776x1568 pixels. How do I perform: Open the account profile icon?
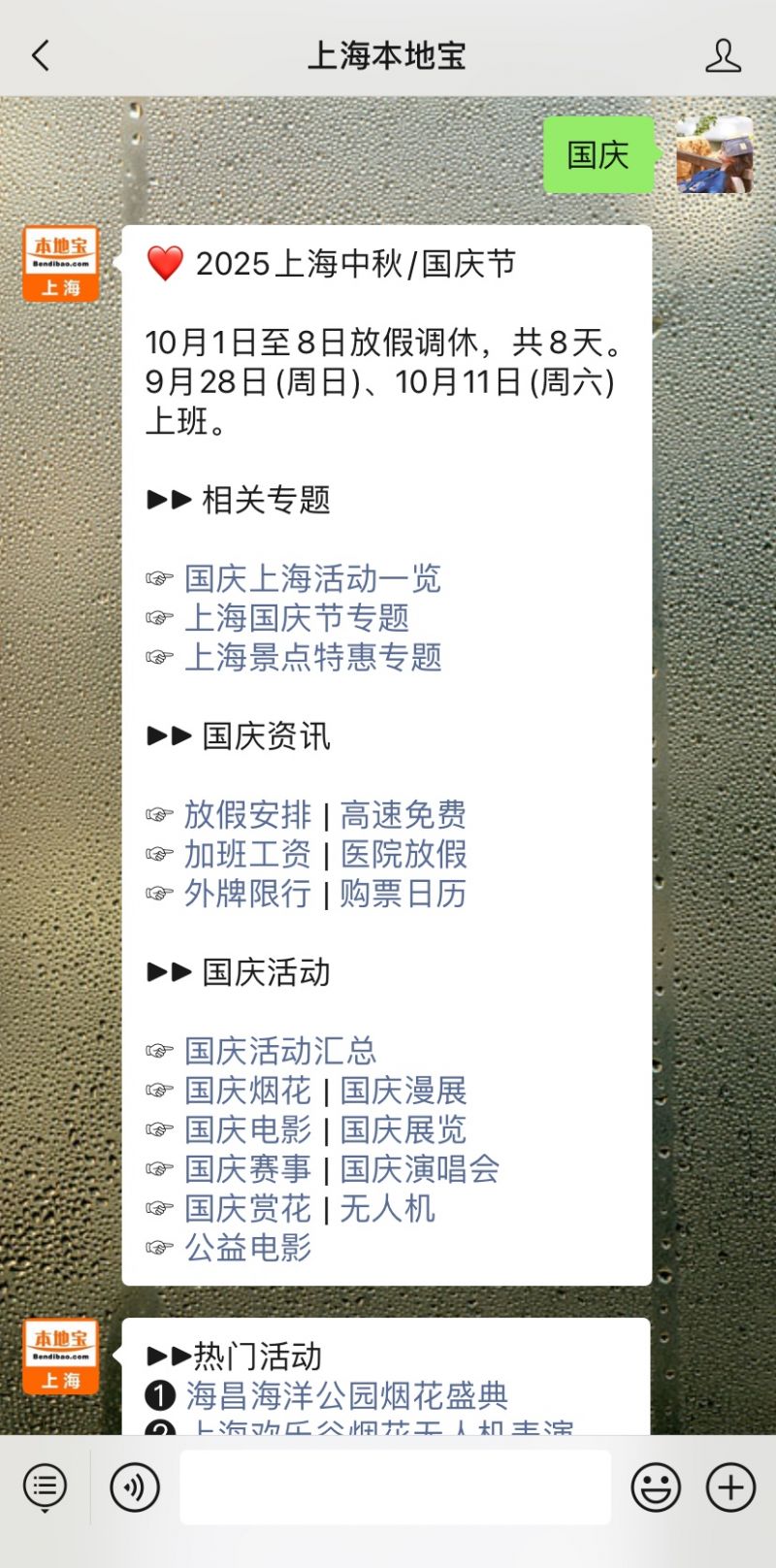pos(723,56)
